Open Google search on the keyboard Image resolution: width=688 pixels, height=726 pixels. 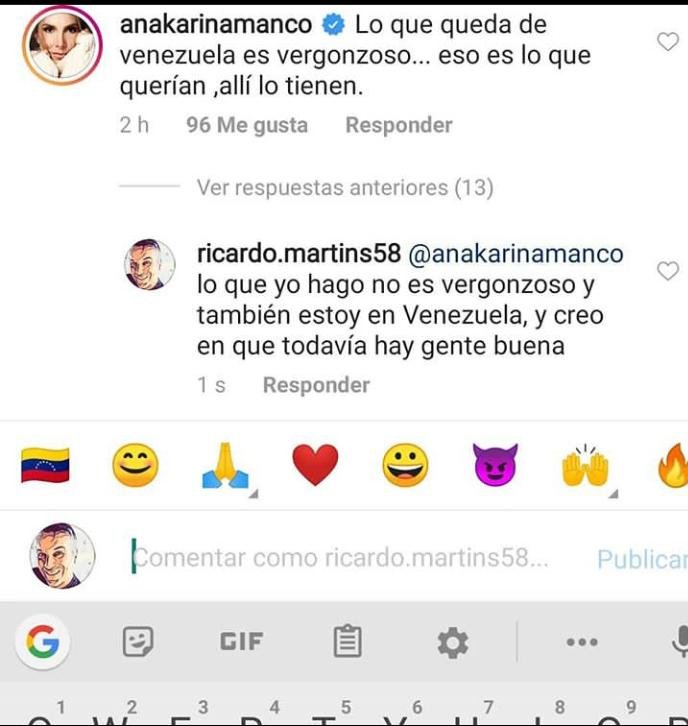(42, 641)
